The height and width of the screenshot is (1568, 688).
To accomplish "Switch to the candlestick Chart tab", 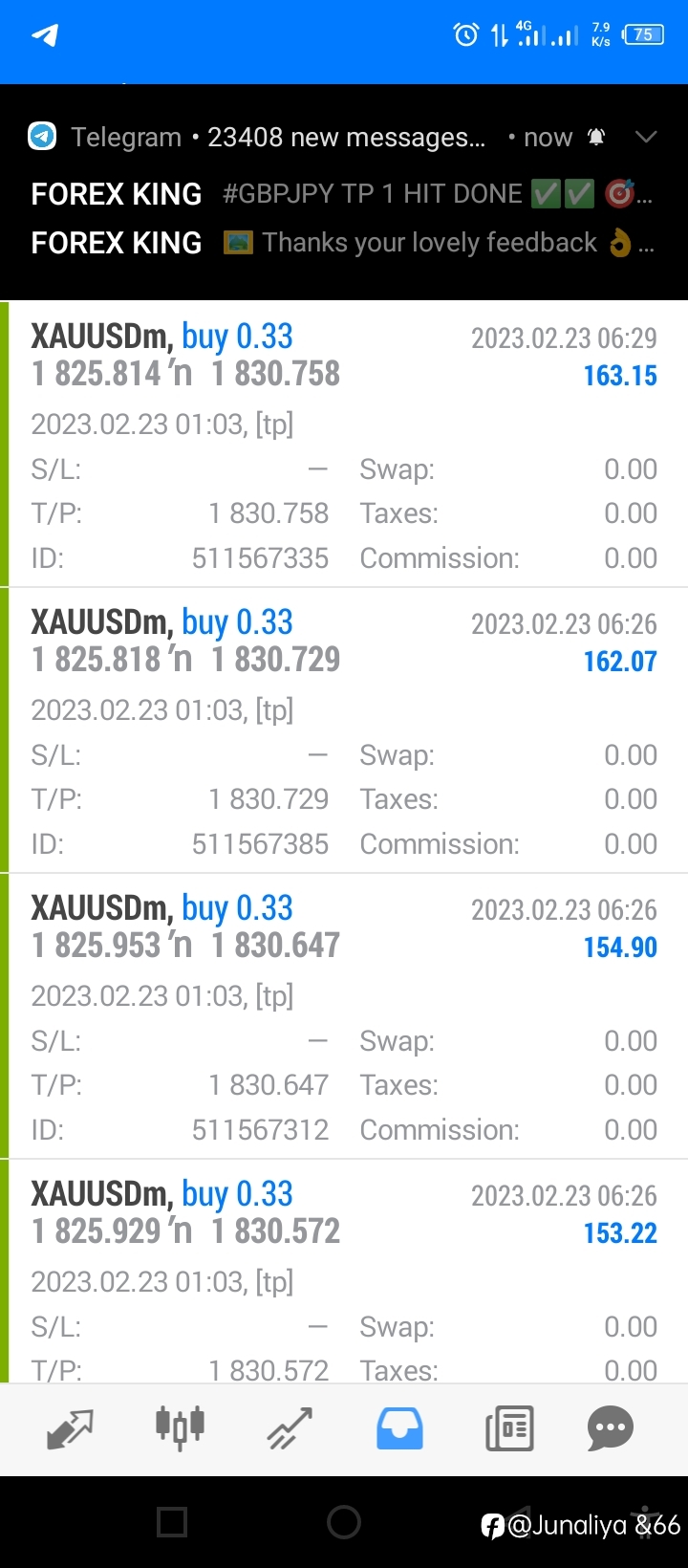I will [180, 1429].
